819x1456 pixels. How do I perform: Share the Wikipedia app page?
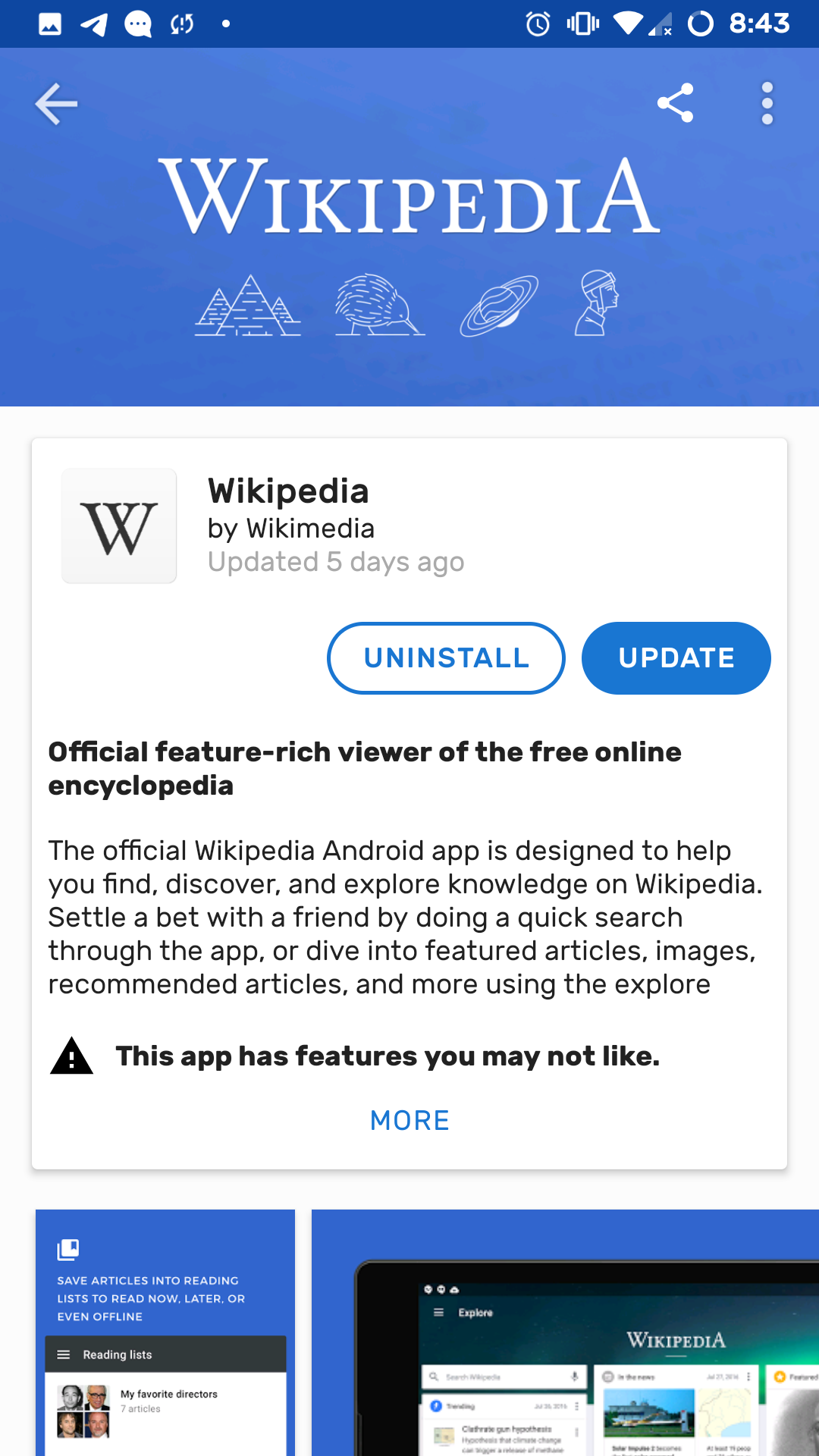click(x=675, y=103)
